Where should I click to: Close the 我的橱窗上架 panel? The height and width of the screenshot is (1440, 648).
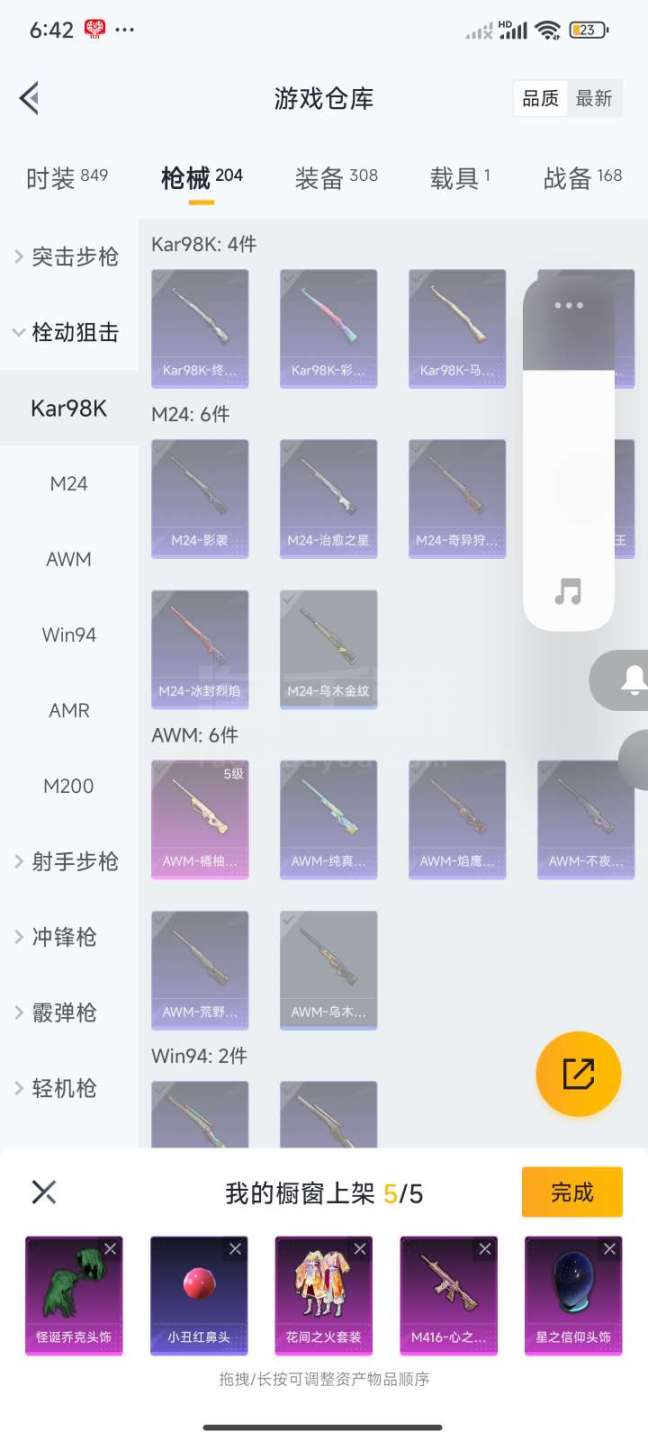(x=44, y=1192)
